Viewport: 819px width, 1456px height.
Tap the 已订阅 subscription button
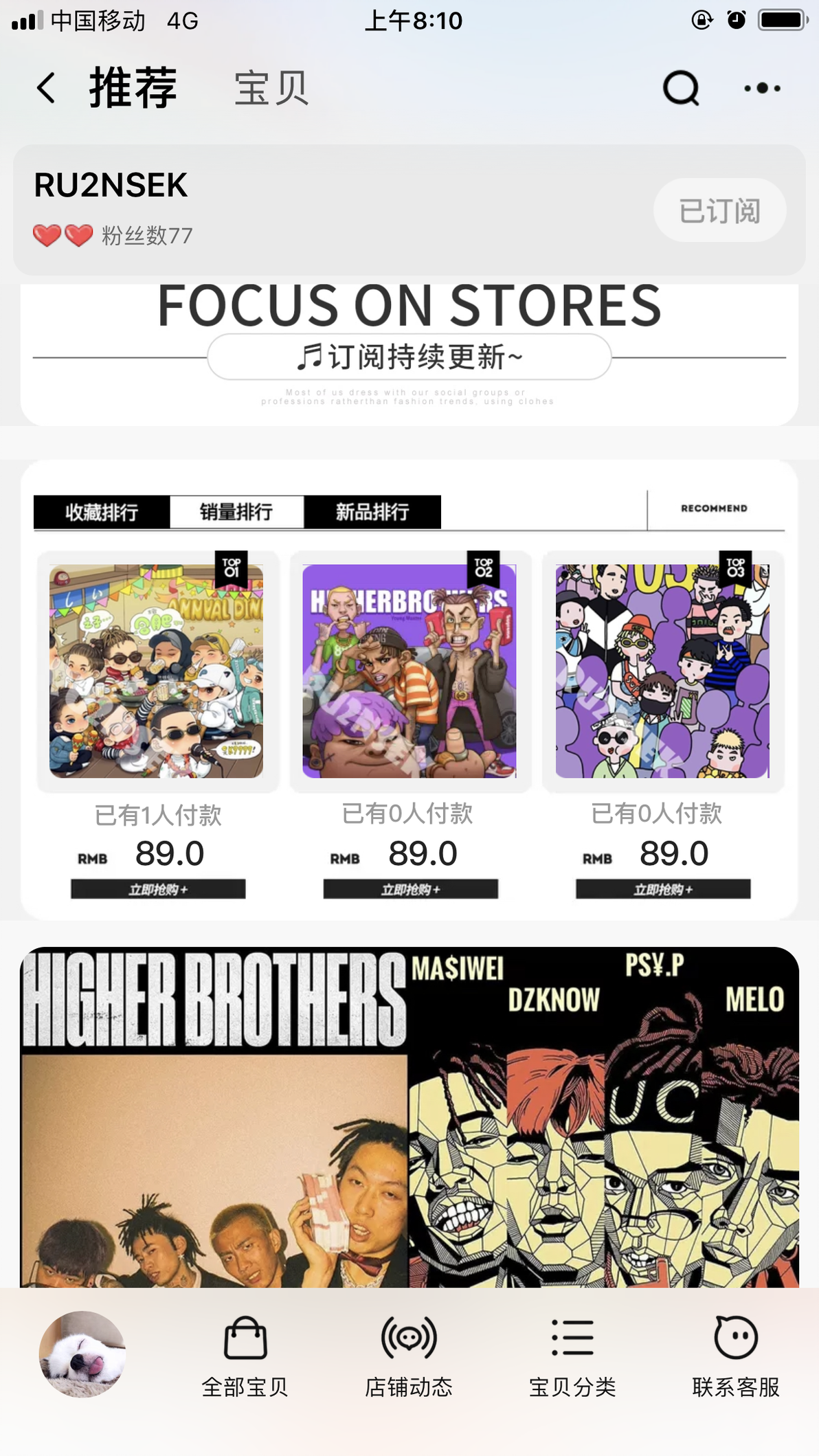click(x=719, y=210)
